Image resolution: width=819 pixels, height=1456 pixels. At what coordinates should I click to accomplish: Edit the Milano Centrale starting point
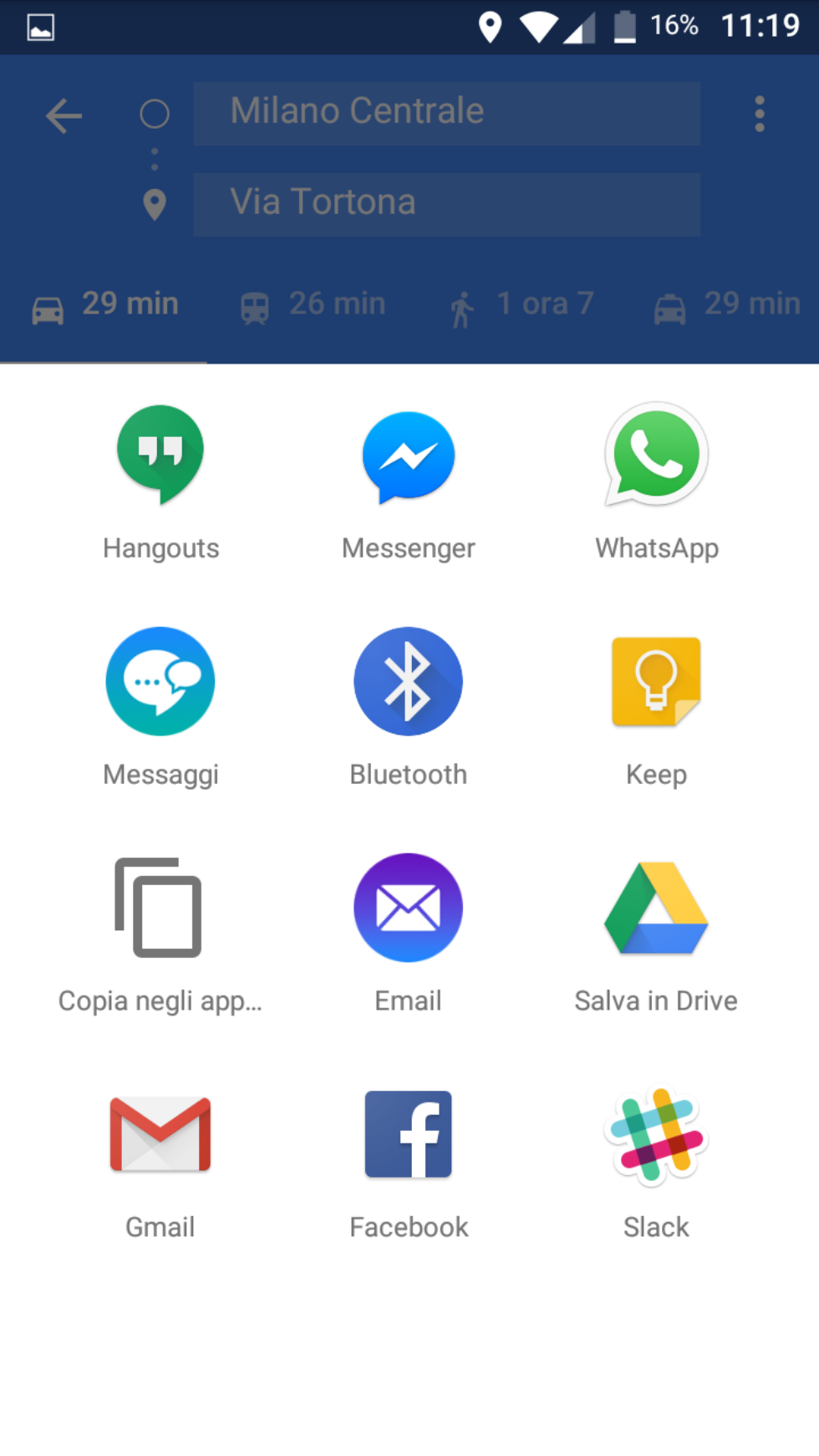446,113
